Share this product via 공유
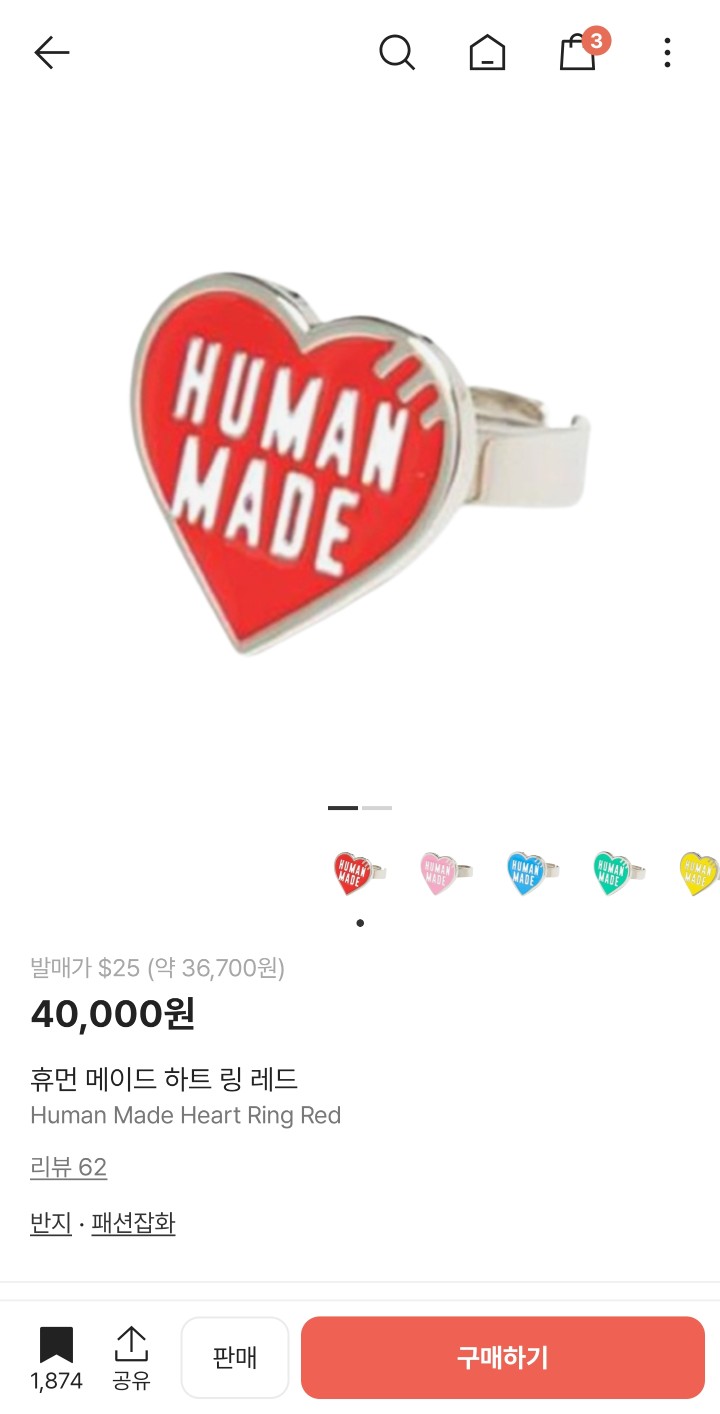 131,1357
